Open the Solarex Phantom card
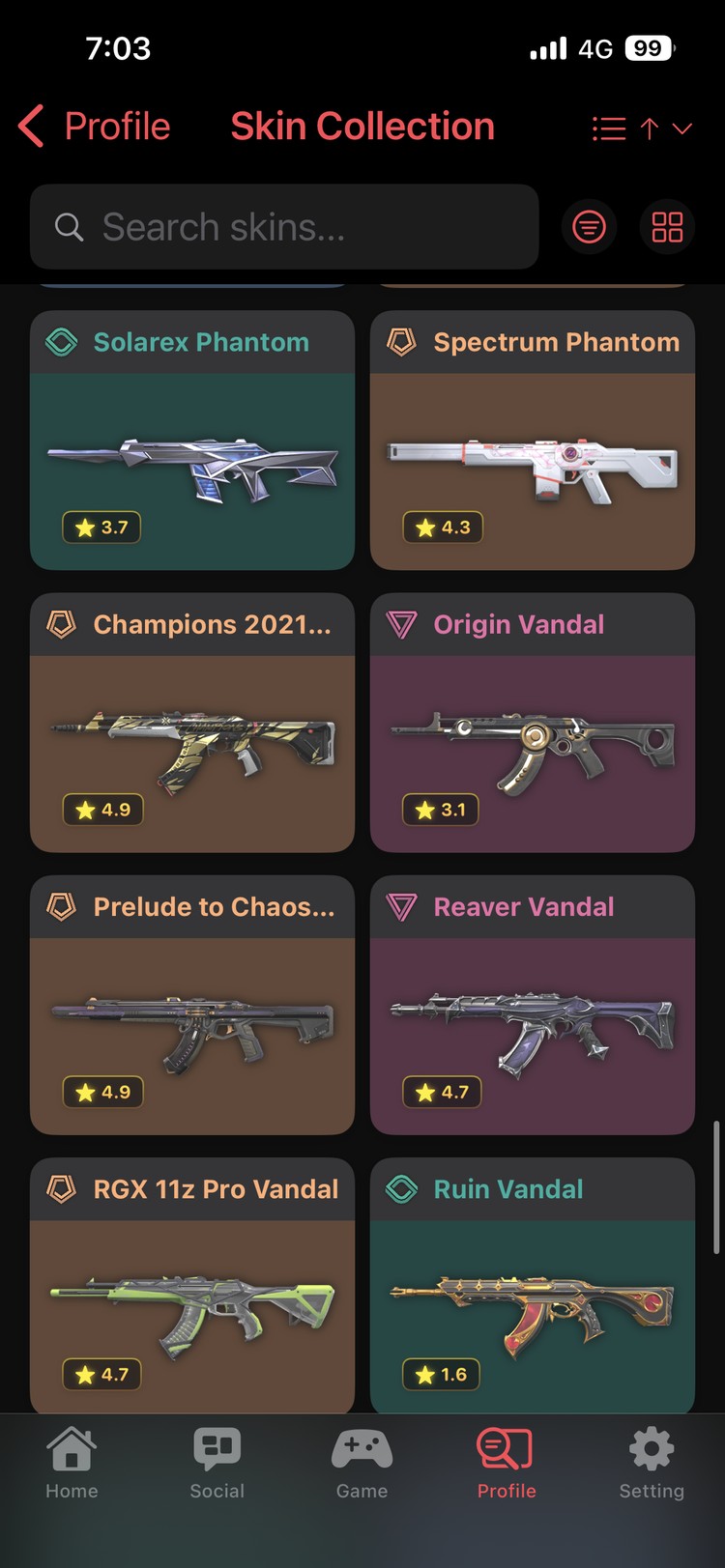This screenshot has height=1568, width=725. tap(192, 441)
